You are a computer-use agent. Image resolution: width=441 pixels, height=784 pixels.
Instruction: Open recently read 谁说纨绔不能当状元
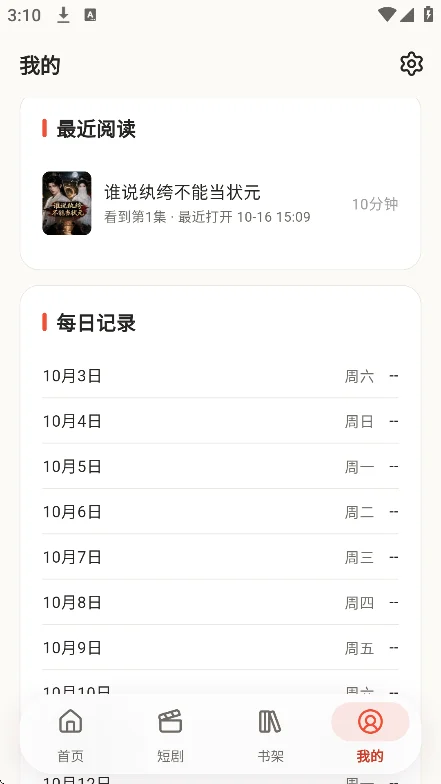coord(220,204)
